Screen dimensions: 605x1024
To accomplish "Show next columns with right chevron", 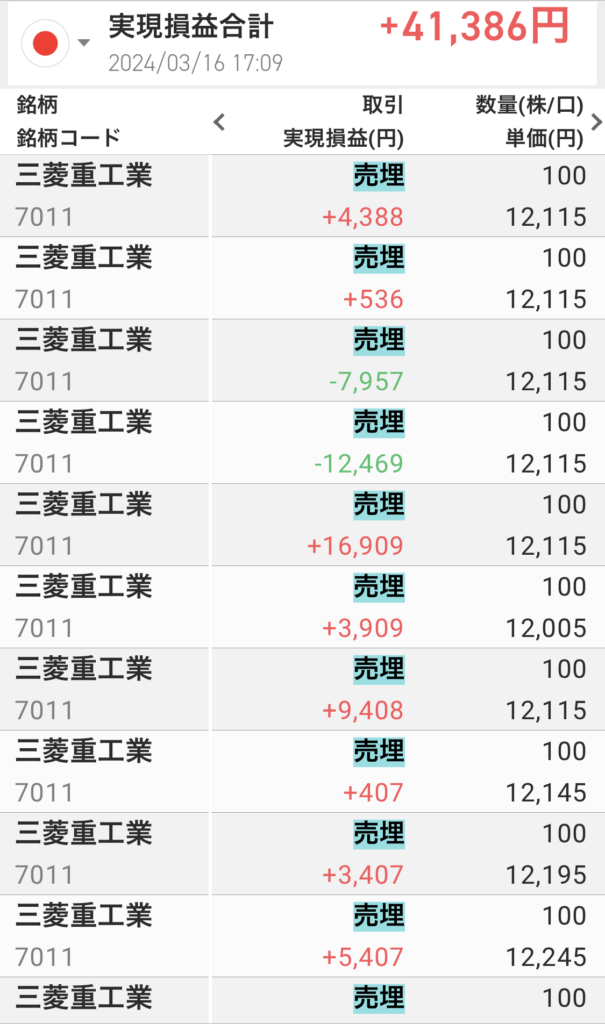I will click(x=597, y=122).
